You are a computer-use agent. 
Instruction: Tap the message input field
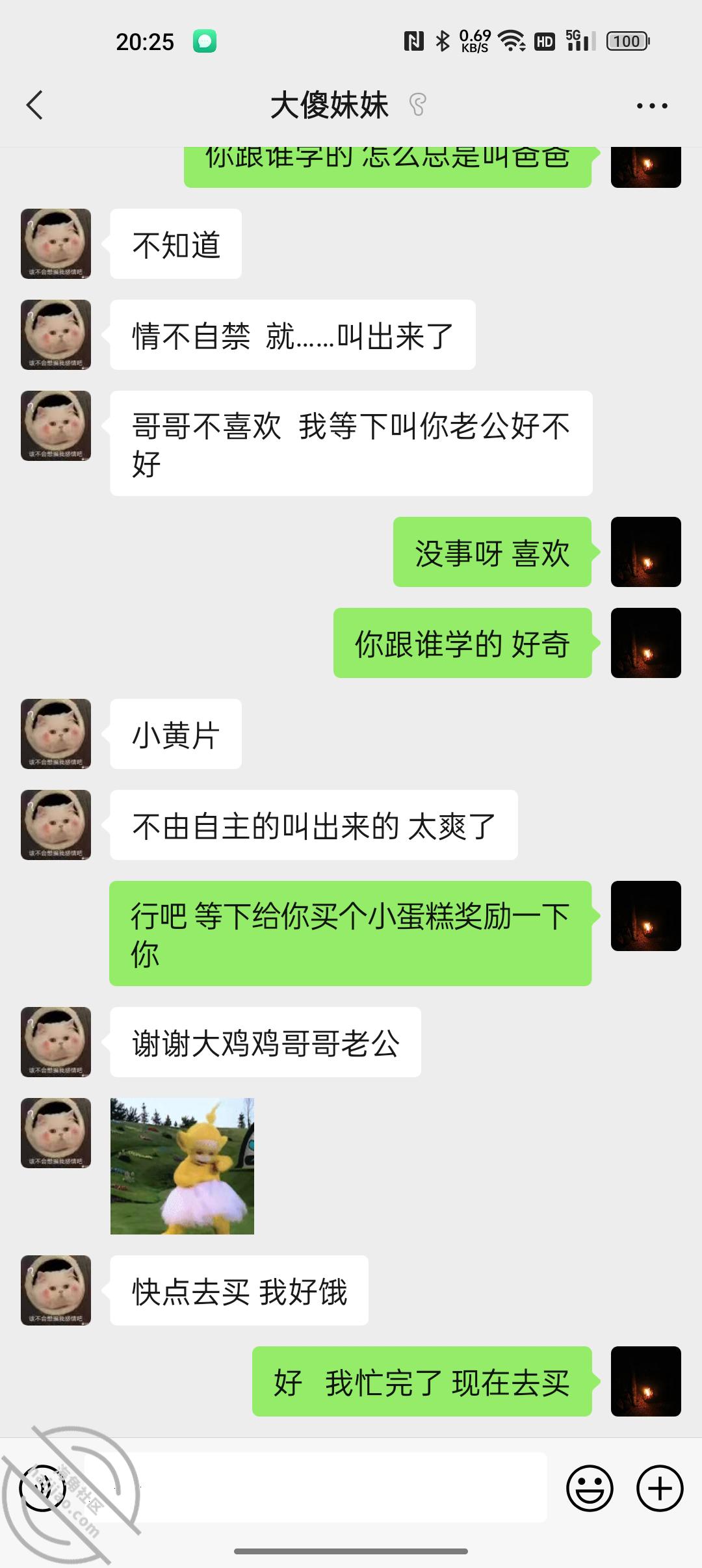coord(316,1487)
